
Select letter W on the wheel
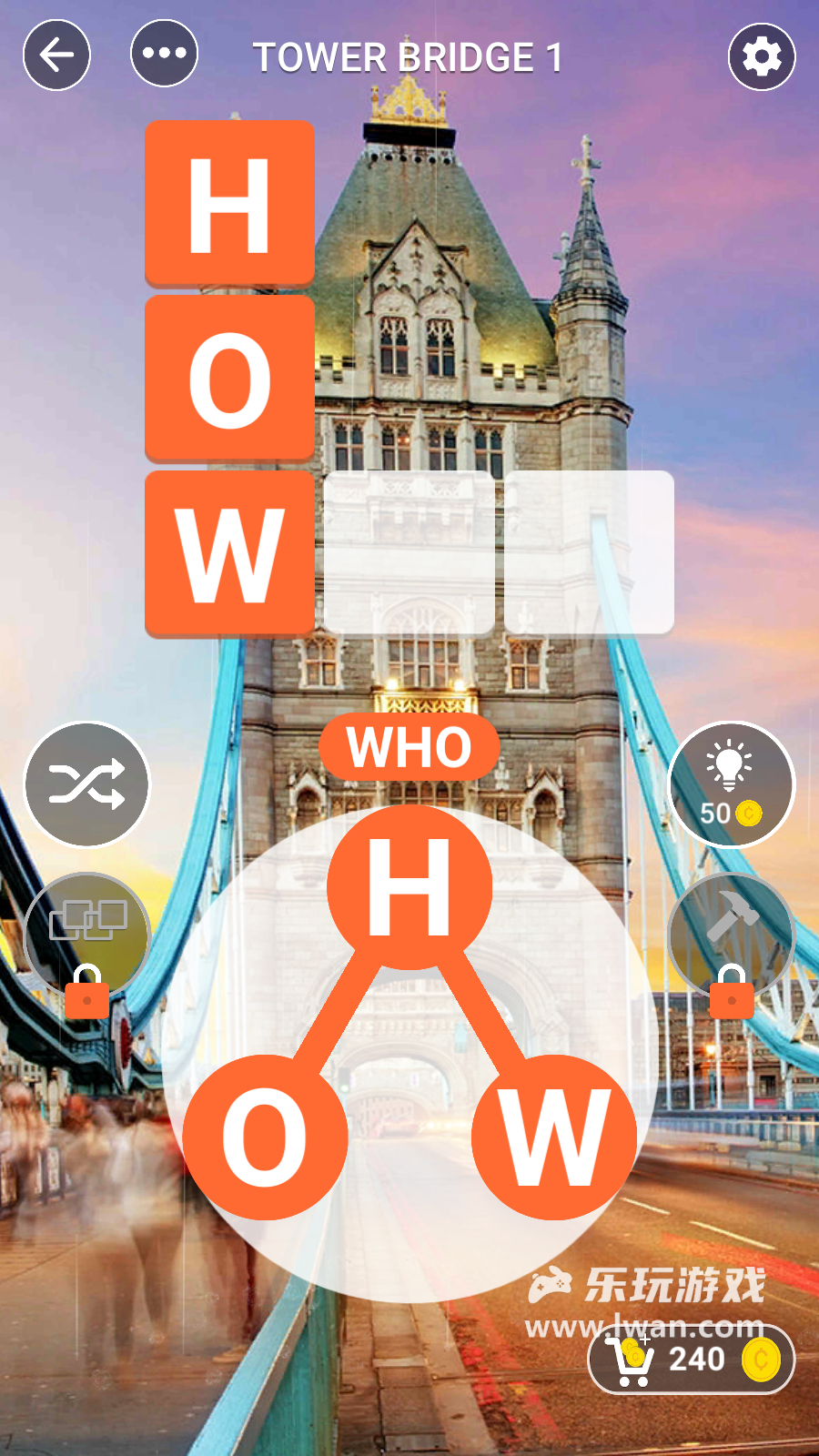pos(554,1137)
